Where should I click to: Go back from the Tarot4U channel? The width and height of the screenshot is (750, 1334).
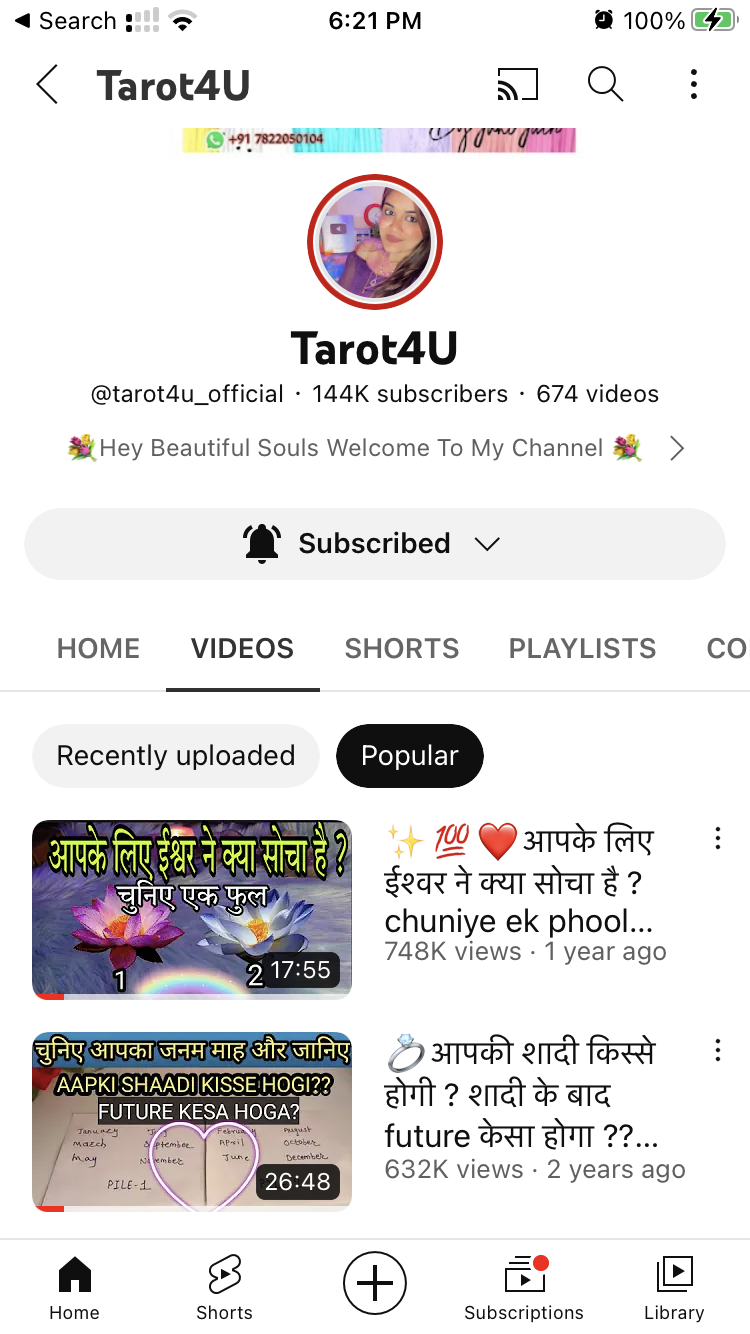click(x=47, y=85)
